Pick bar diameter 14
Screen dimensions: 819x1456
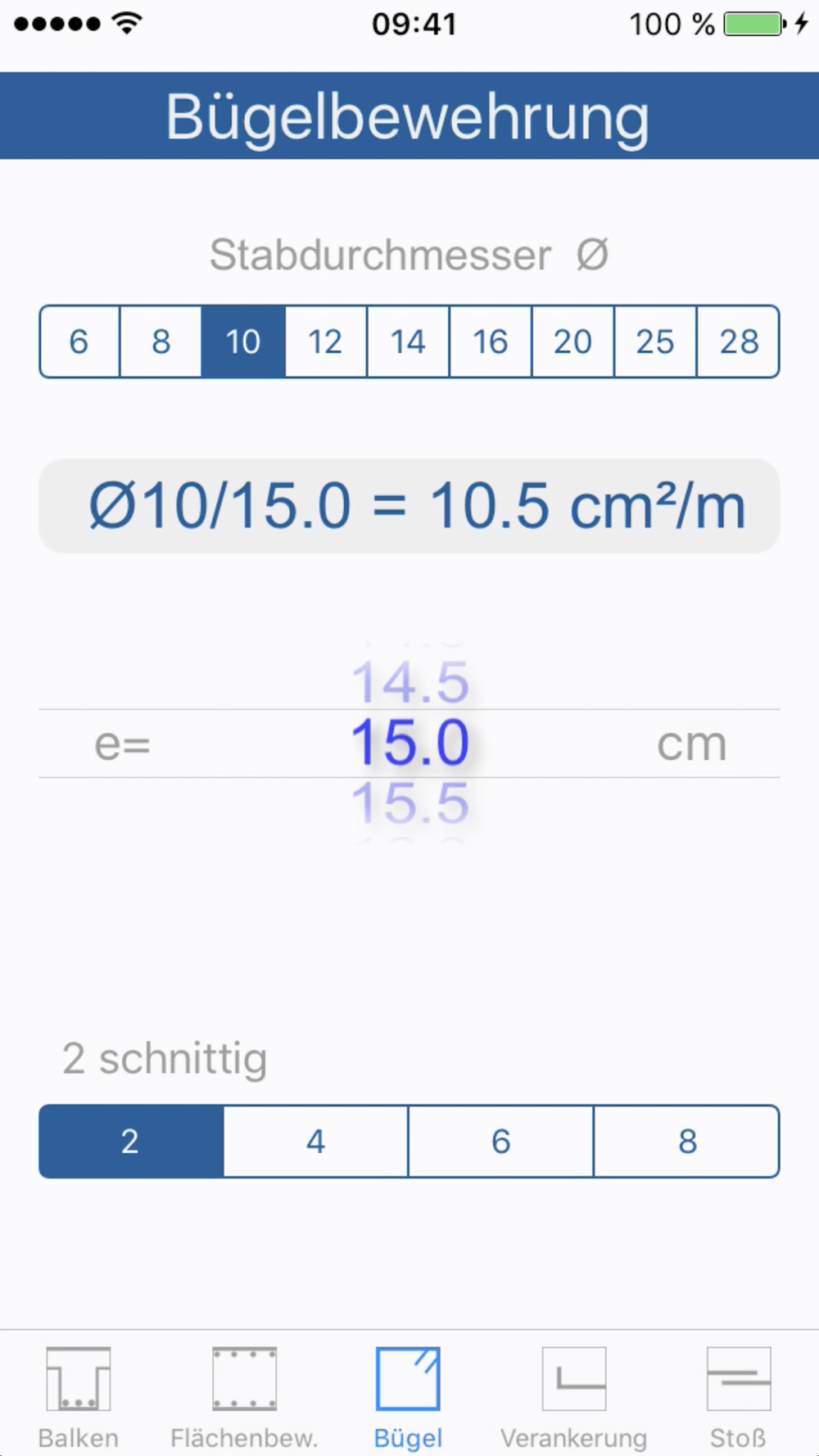[x=408, y=341]
